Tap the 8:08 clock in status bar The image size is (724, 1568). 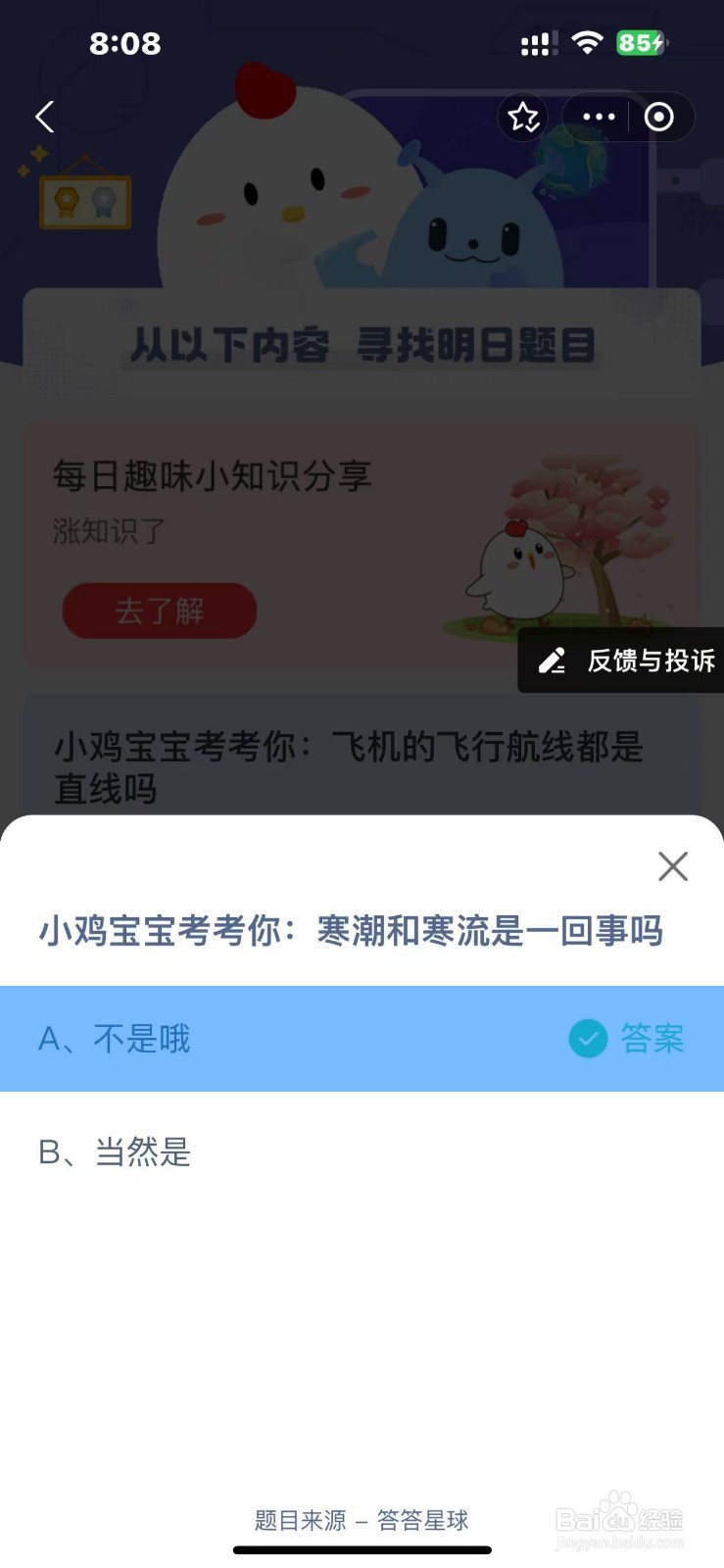pyautogui.click(x=125, y=43)
